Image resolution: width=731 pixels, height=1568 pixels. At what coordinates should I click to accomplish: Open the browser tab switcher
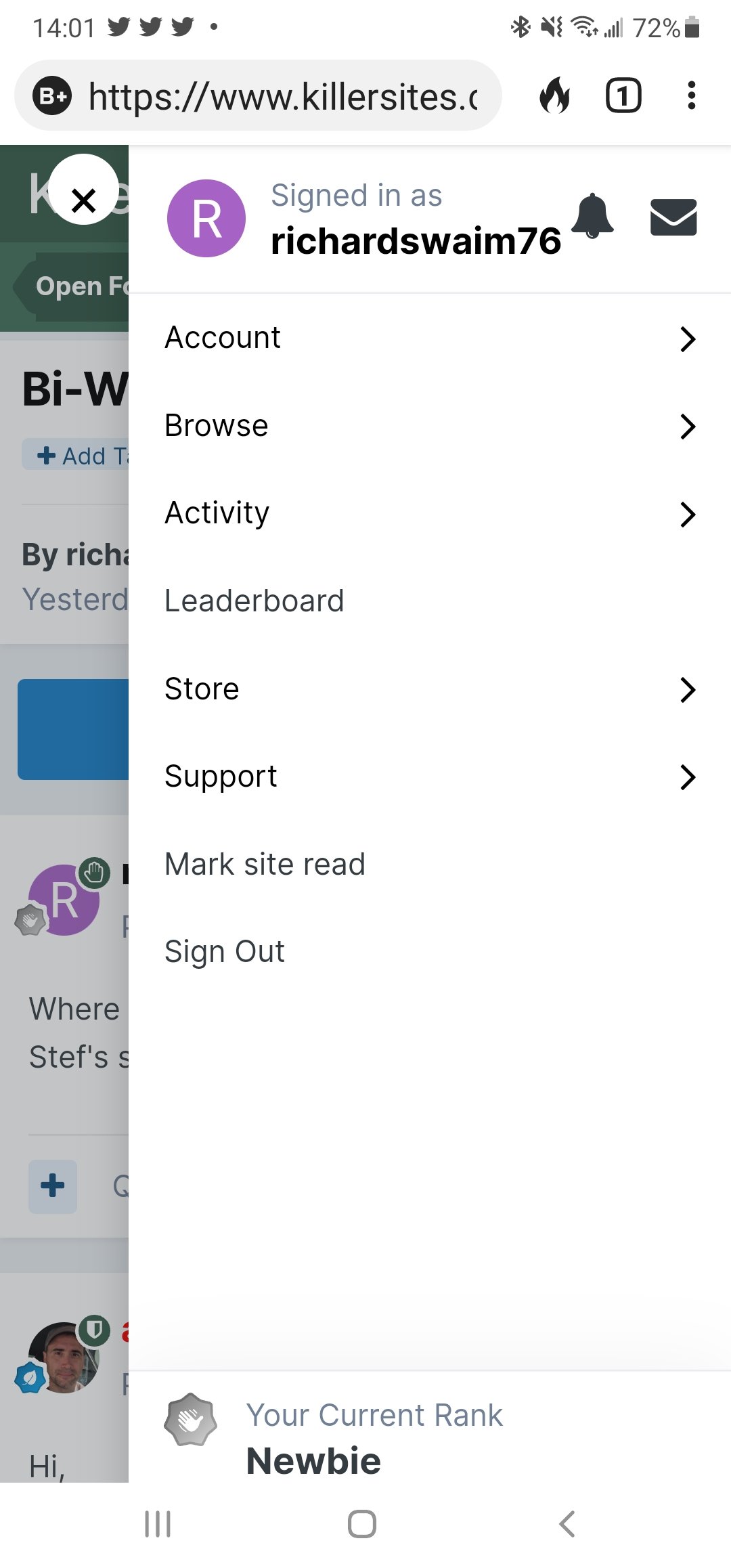click(623, 95)
